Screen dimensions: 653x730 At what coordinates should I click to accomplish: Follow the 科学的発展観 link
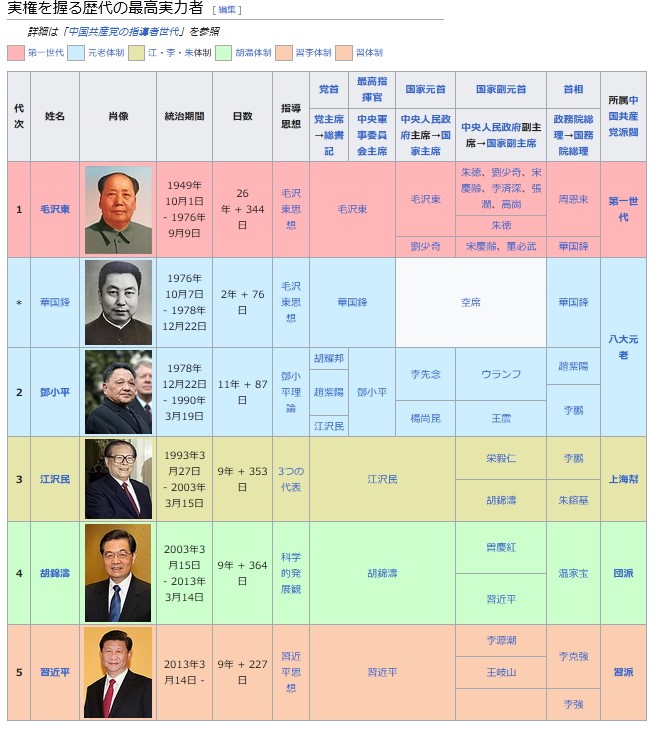[290, 573]
